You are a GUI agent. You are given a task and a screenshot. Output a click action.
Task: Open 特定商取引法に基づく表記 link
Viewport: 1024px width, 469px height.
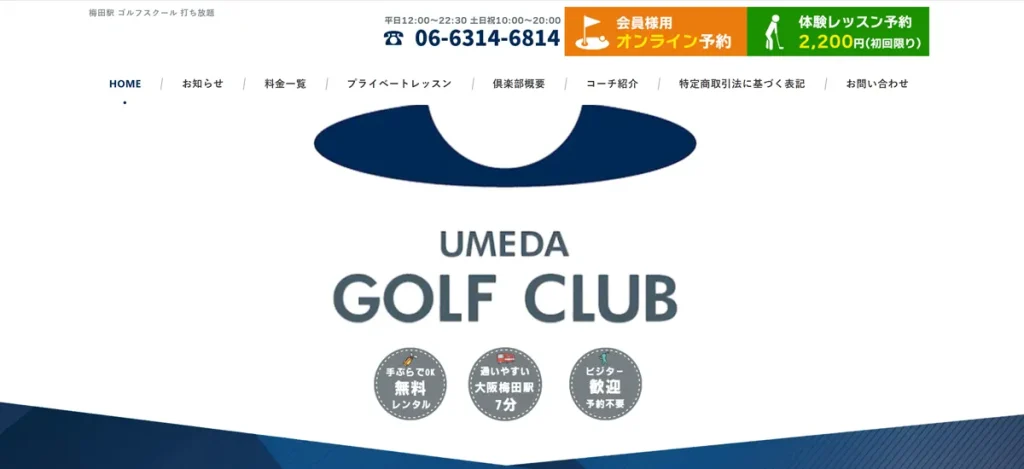coord(741,84)
